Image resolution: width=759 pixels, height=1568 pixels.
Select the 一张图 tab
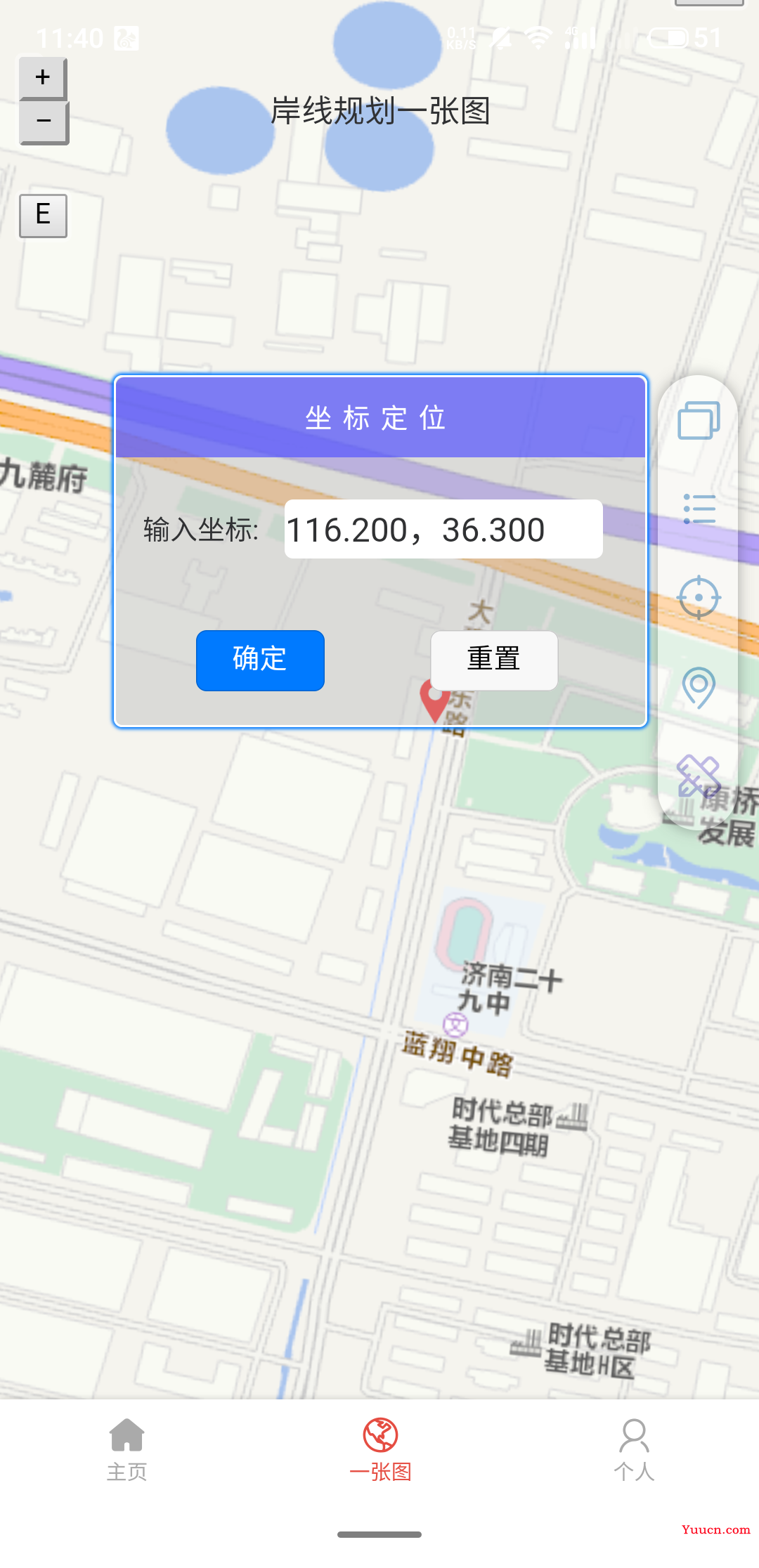tap(380, 1449)
